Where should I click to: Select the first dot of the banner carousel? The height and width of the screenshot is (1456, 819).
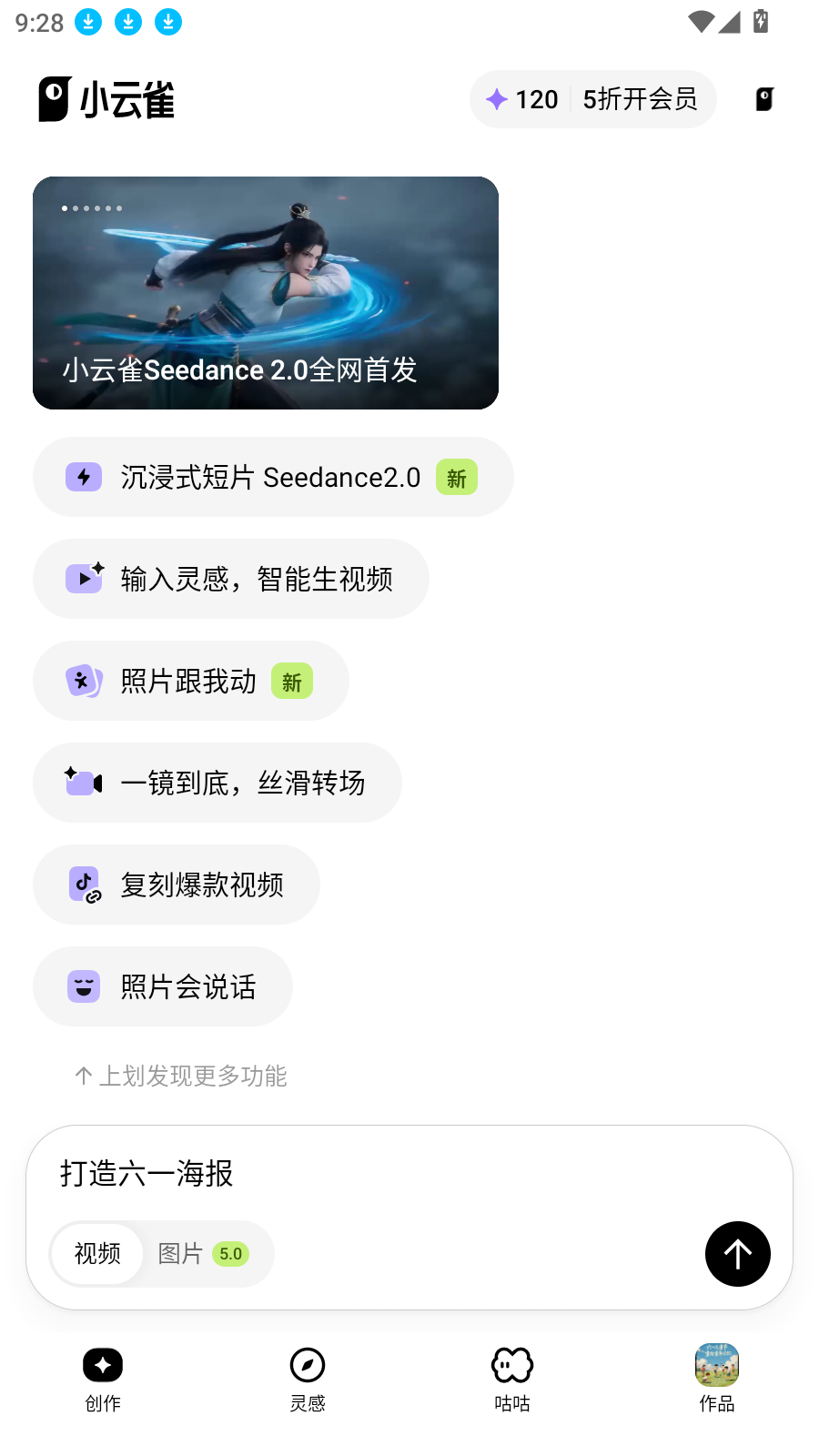pos(65,208)
